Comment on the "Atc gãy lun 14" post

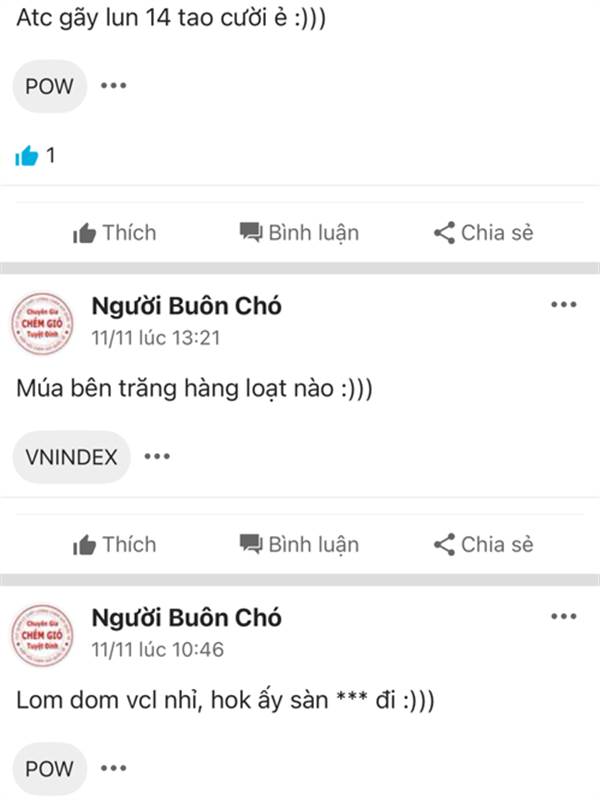[x=299, y=233]
